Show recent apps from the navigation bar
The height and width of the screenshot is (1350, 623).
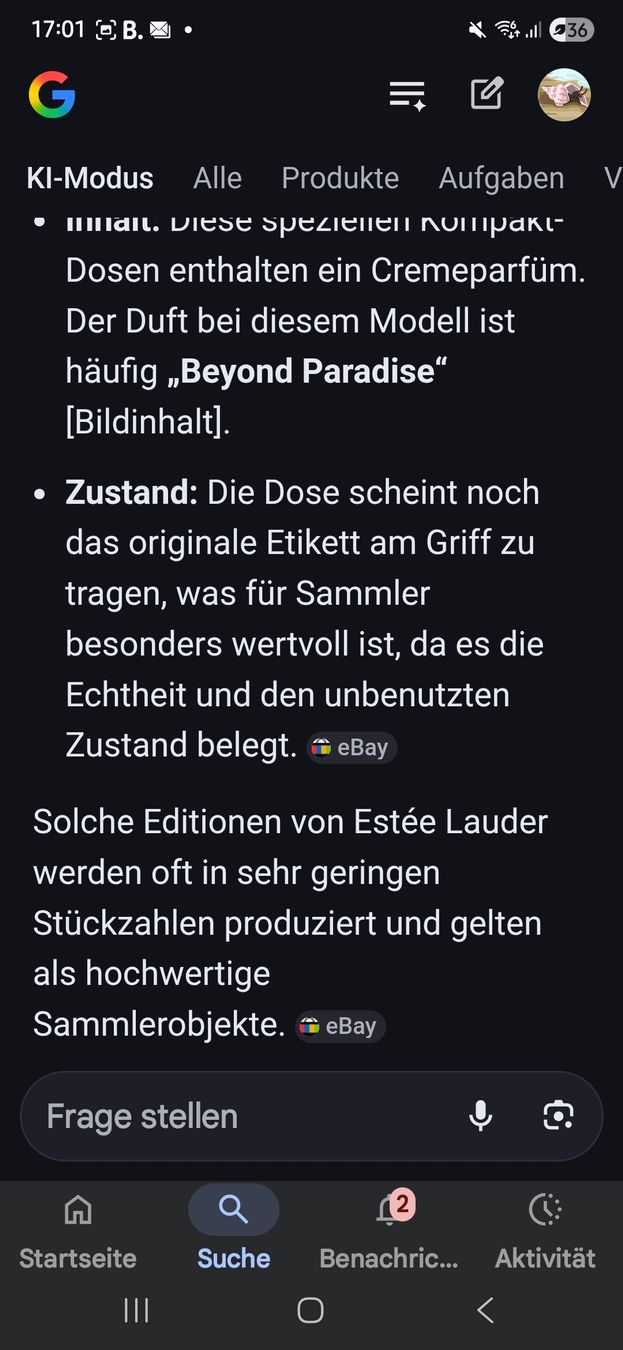136,1310
